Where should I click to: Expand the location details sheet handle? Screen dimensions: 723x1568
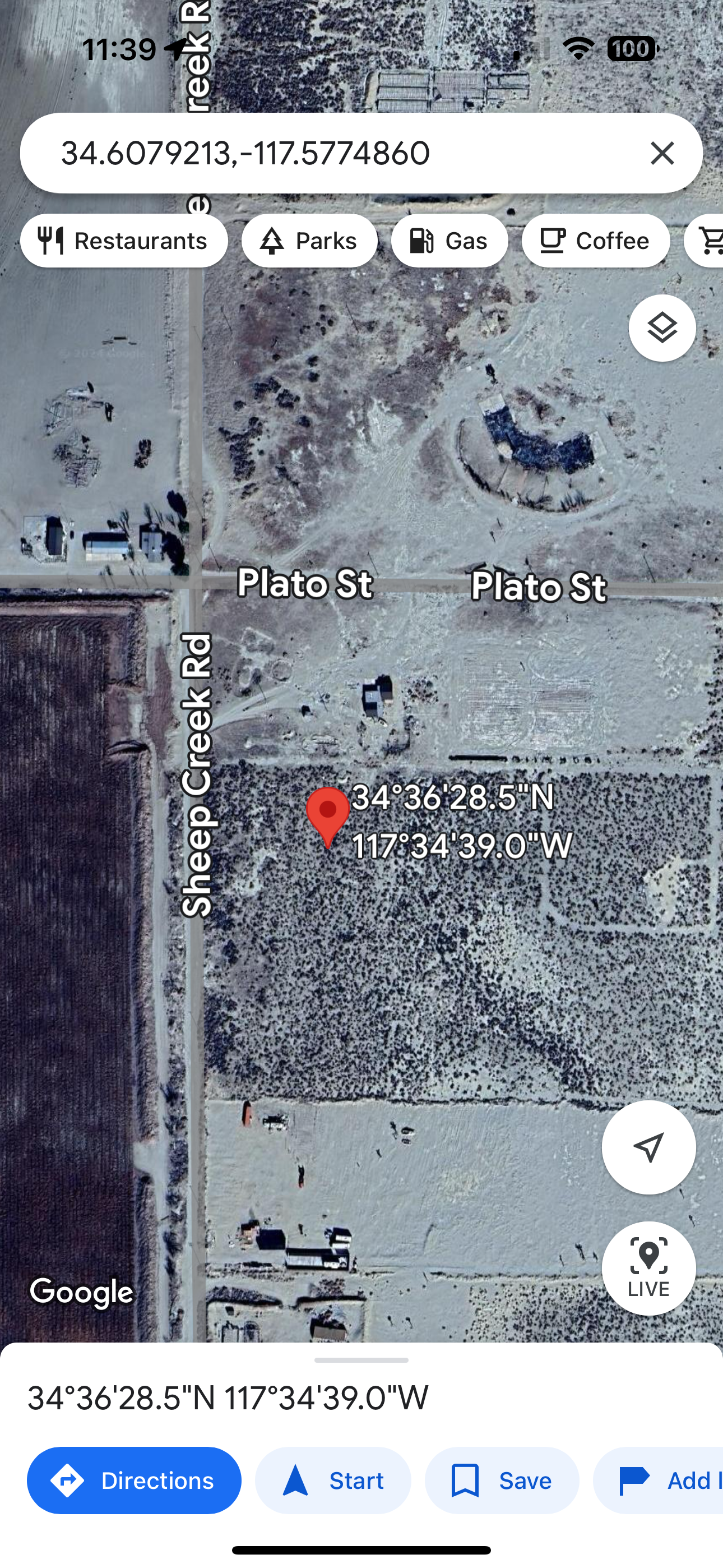361,1360
